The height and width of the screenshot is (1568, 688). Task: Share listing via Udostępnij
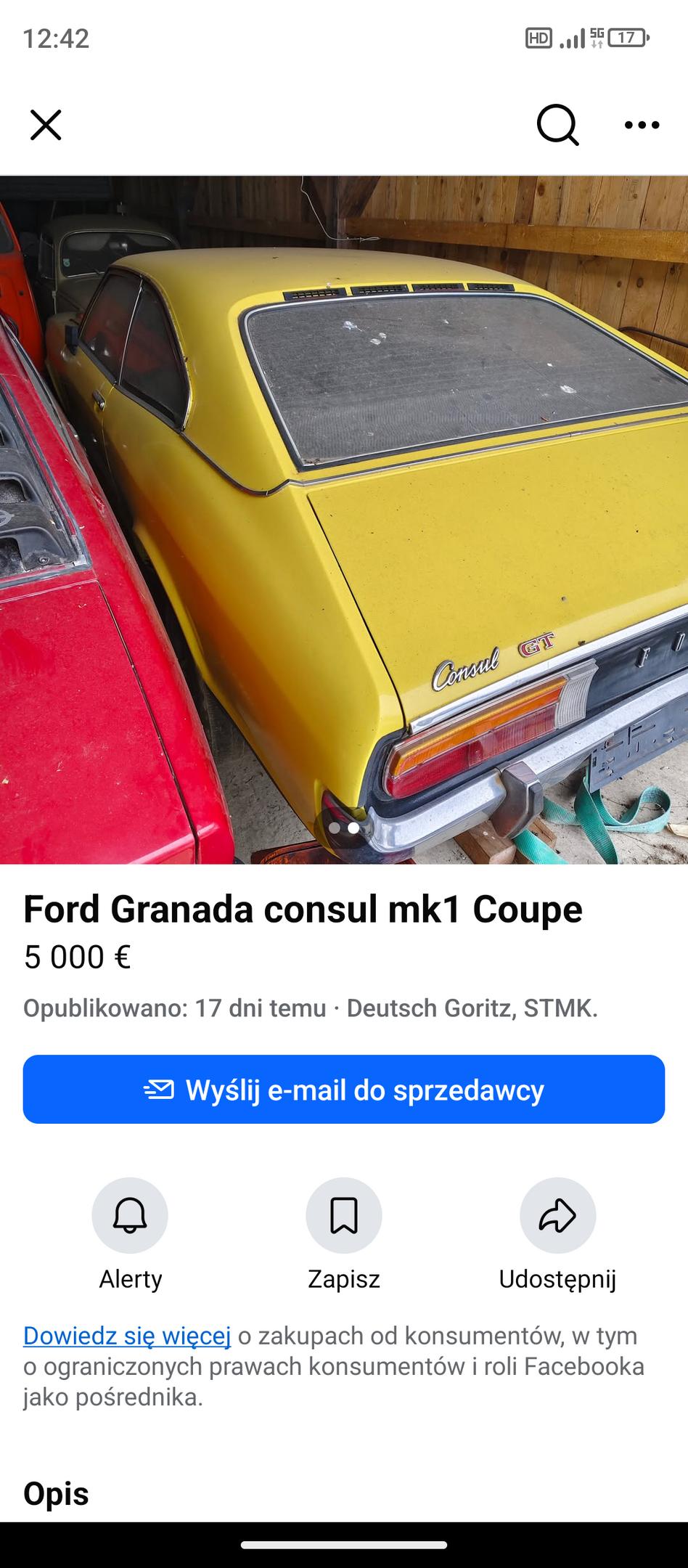pyautogui.click(x=557, y=1215)
